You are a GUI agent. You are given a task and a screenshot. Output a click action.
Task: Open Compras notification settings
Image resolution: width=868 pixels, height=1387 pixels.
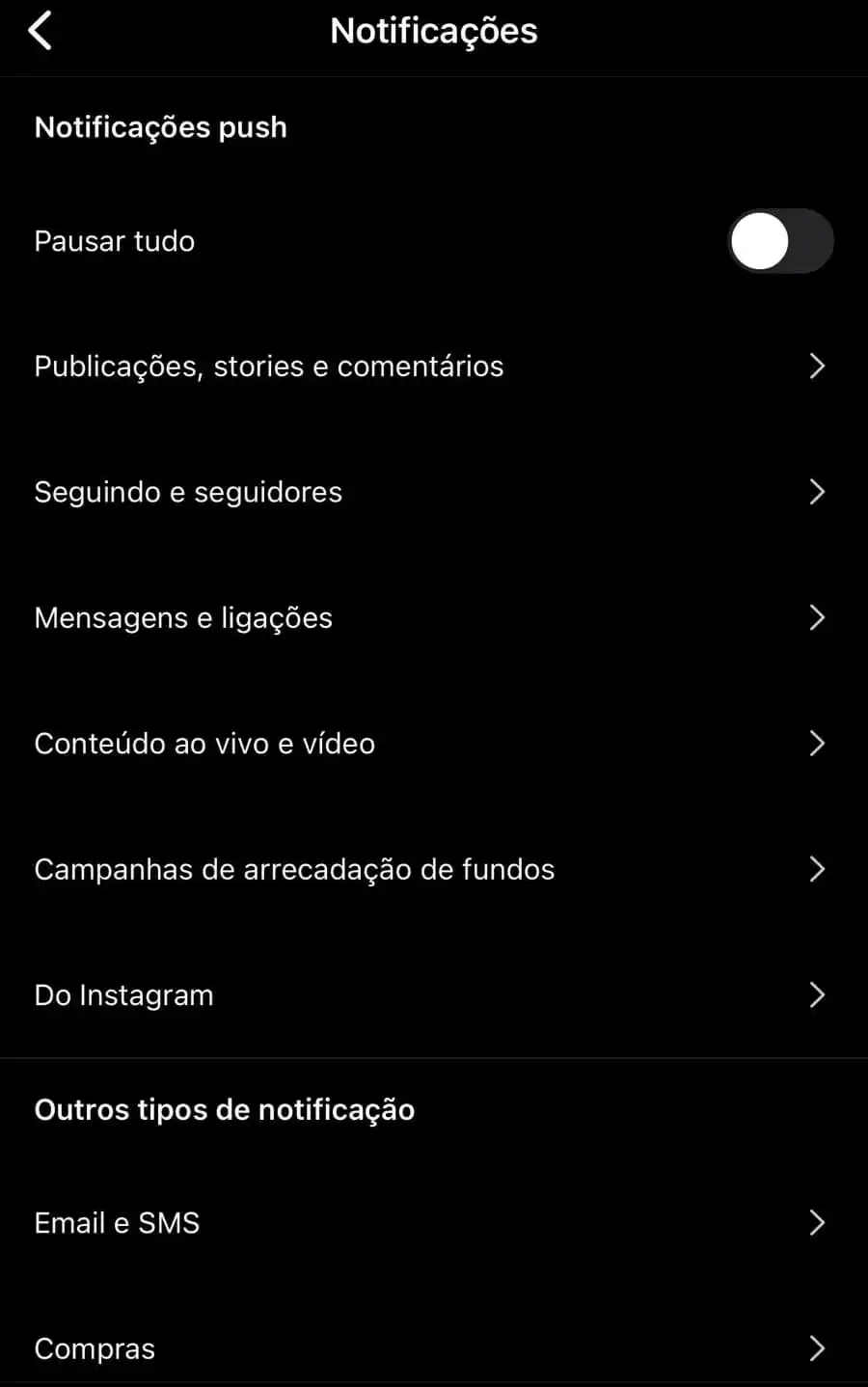94,1348
